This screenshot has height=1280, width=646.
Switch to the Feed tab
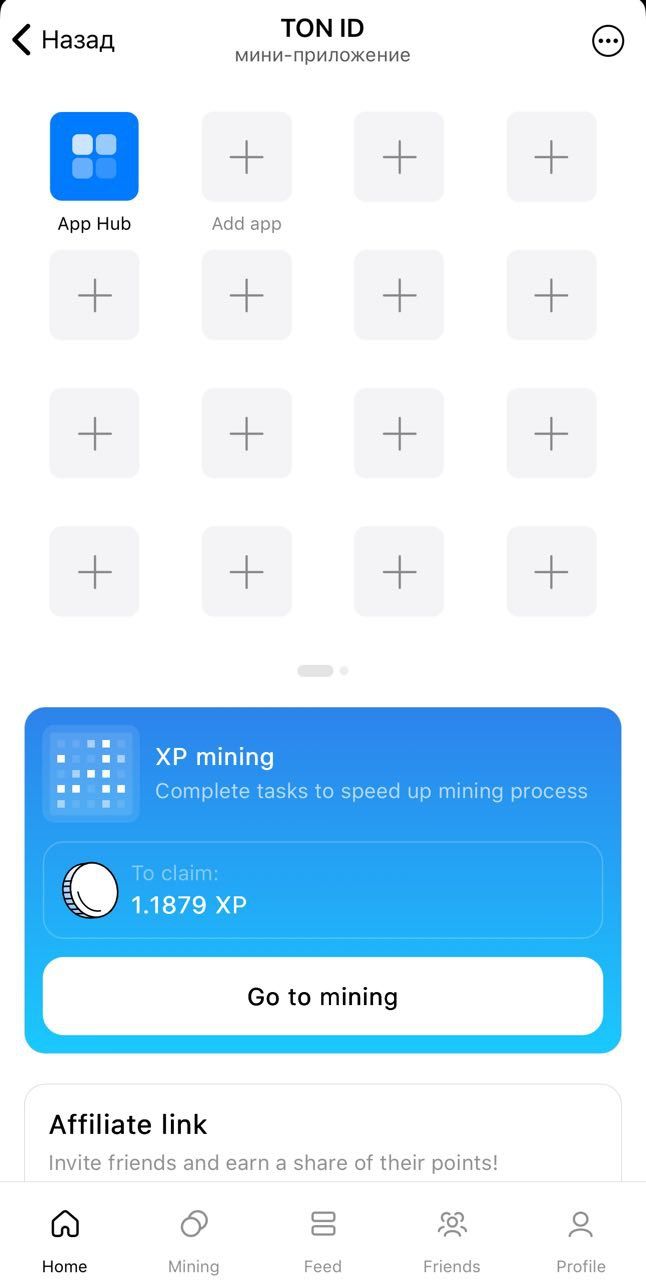[x=323, y=1240]
